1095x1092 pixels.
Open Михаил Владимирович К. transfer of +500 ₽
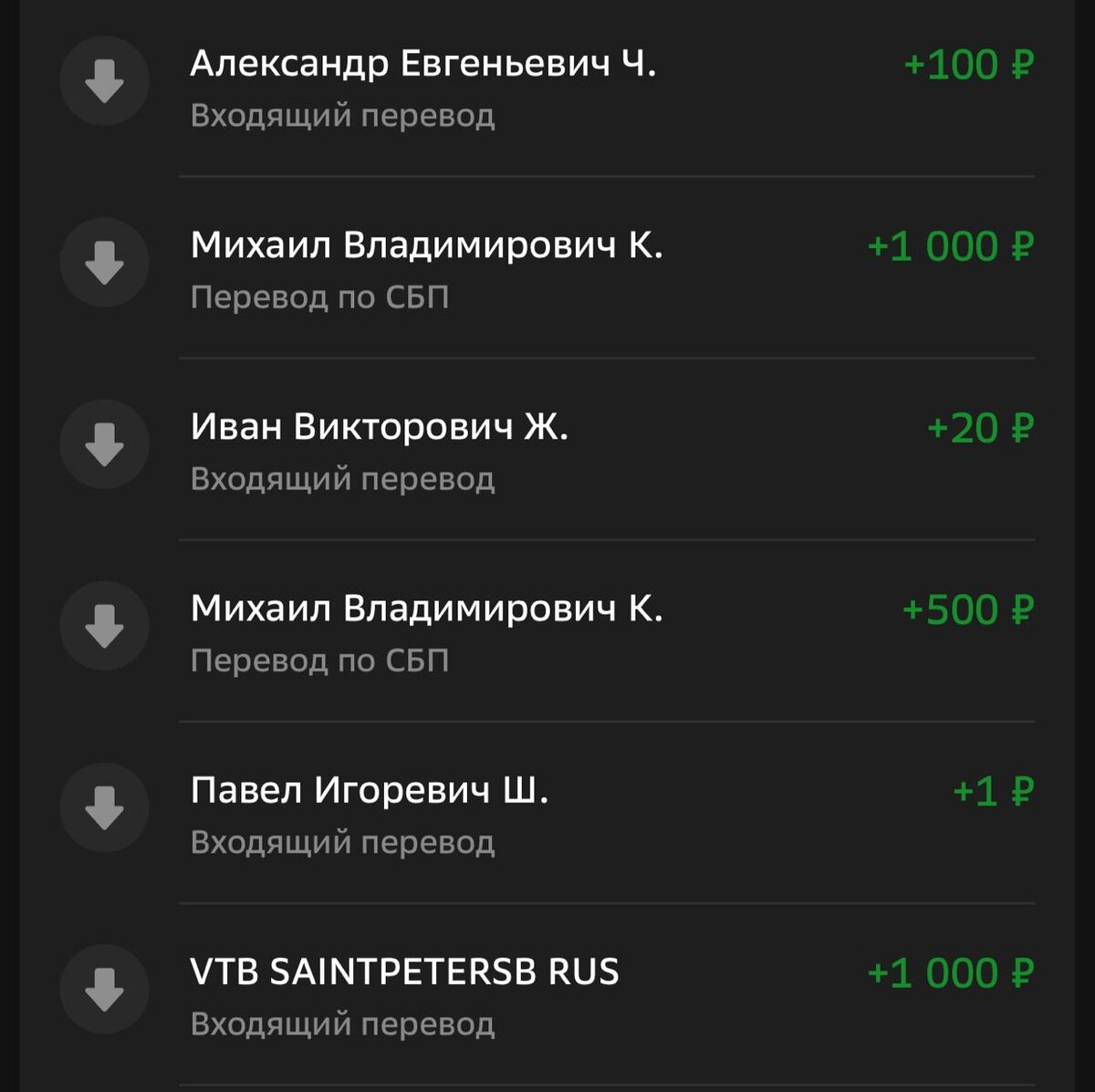[547, 631]
